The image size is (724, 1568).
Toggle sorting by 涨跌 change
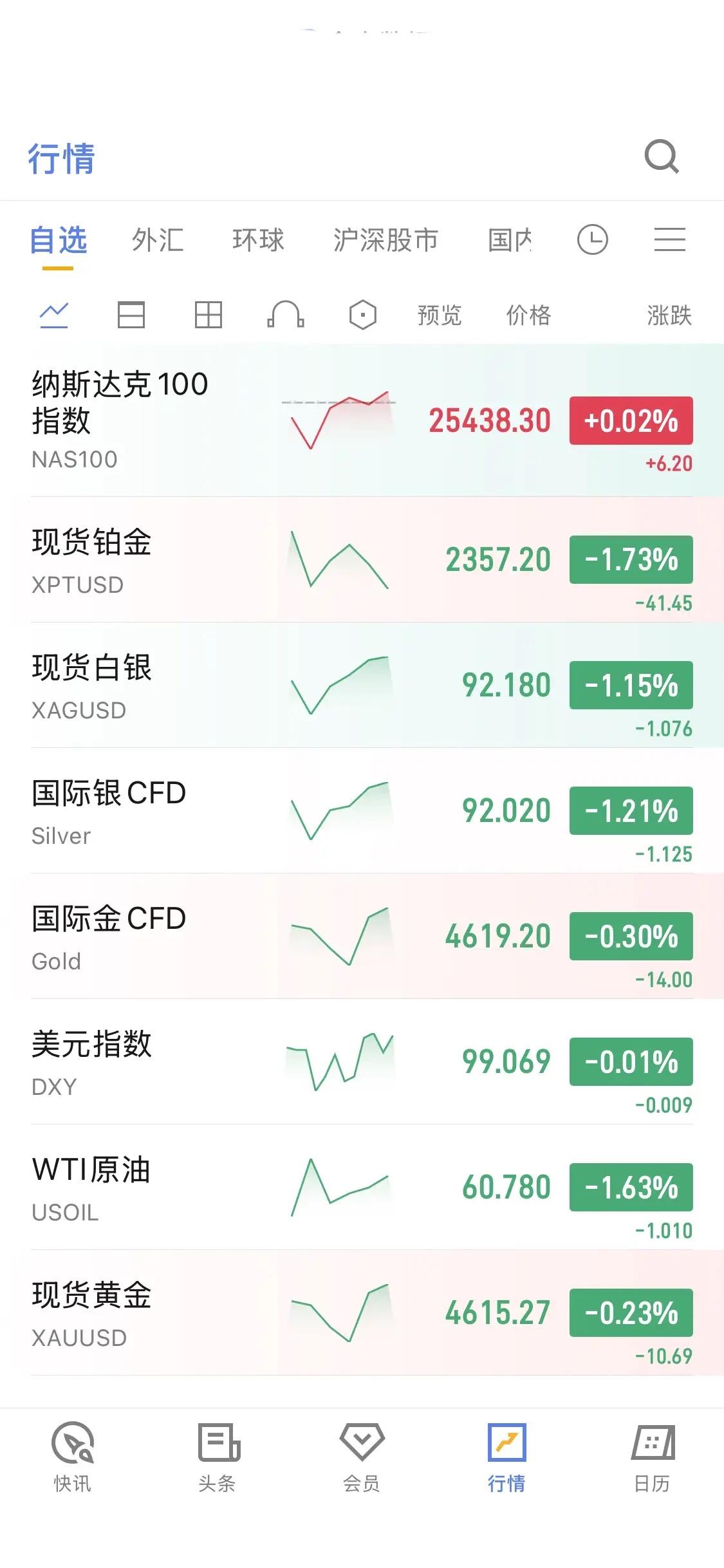[x=669, y=316]
